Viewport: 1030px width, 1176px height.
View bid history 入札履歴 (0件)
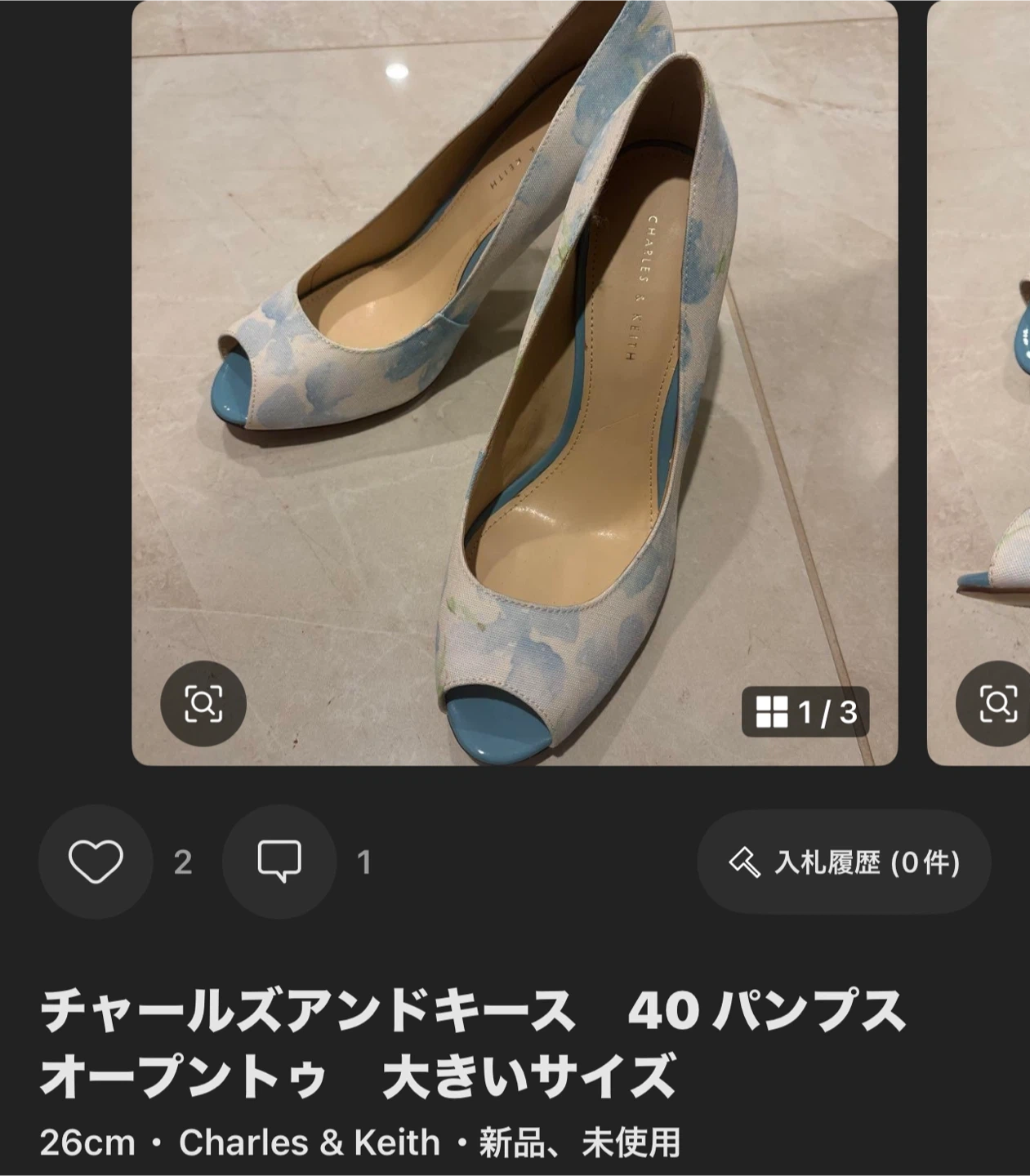[x=844, y=862]
